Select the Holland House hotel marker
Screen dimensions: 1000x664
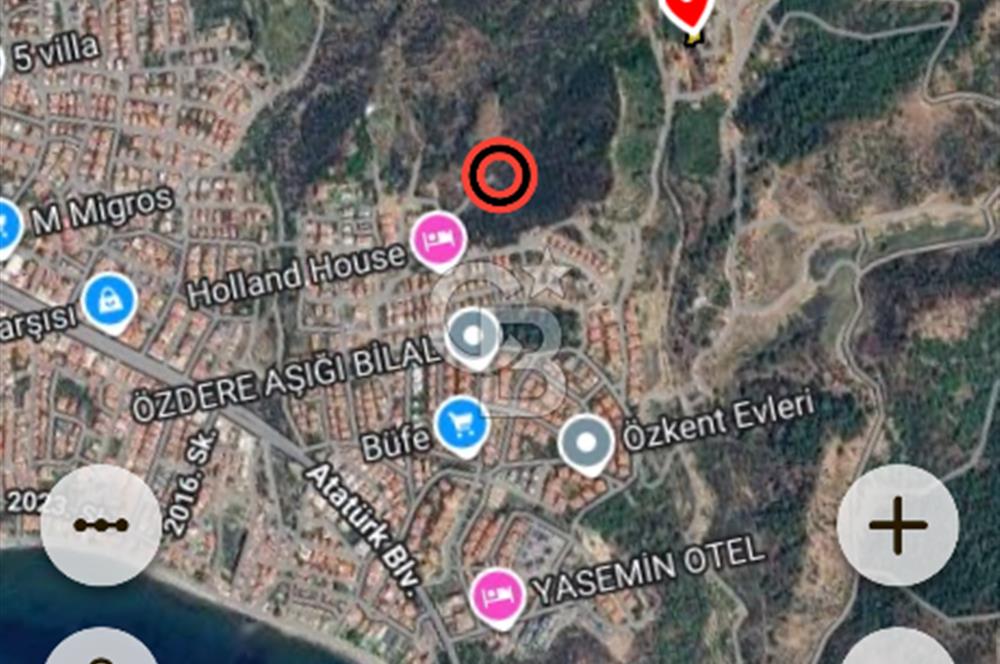[x=438, y=238]
